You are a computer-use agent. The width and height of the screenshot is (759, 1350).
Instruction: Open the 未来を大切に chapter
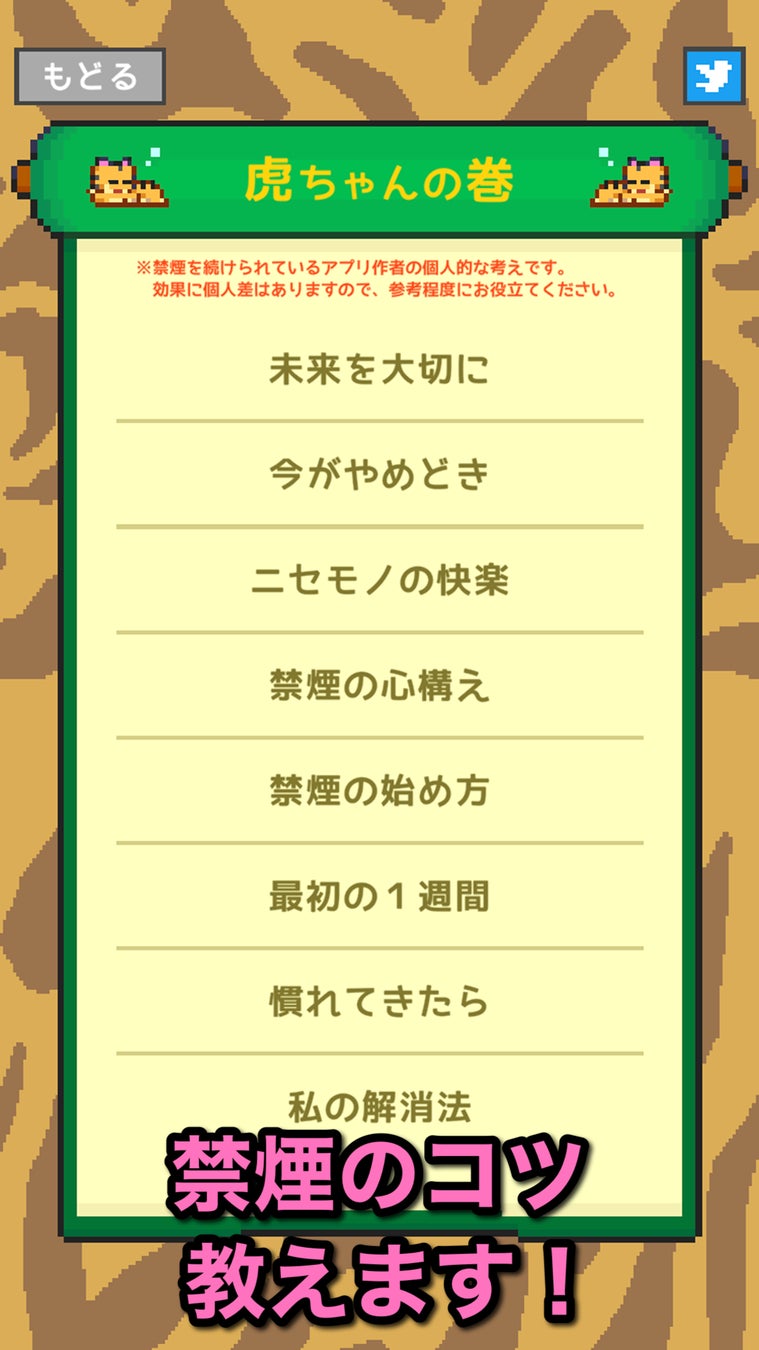point(379,370)
